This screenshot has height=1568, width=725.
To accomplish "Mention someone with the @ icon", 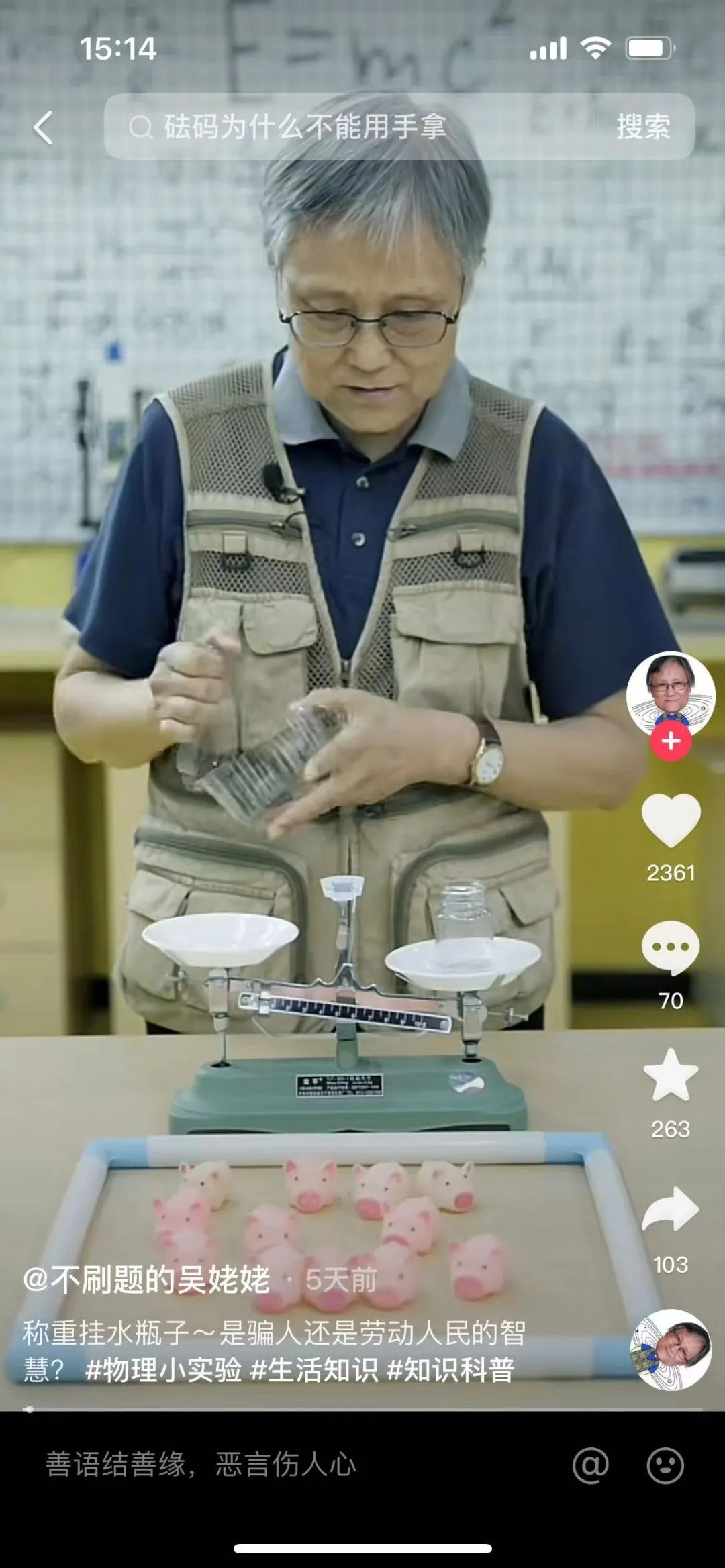I will pos(591,1465).
